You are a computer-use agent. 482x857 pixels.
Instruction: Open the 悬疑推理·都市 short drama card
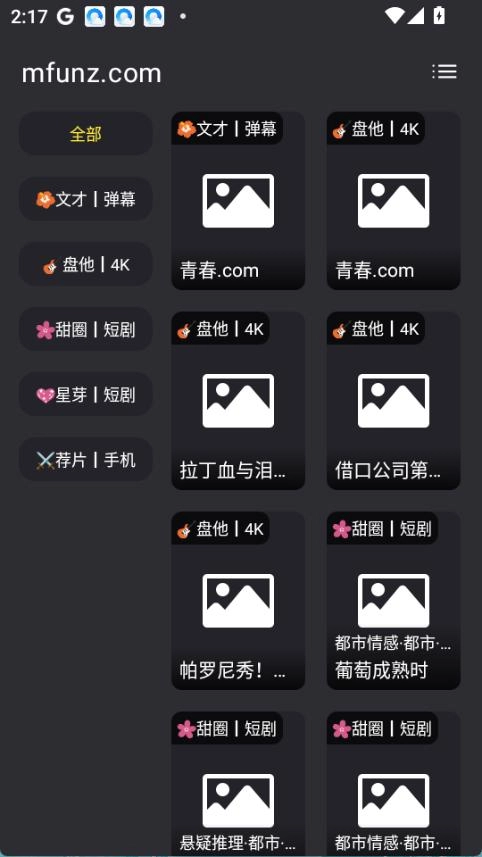[x=238, y=784]
